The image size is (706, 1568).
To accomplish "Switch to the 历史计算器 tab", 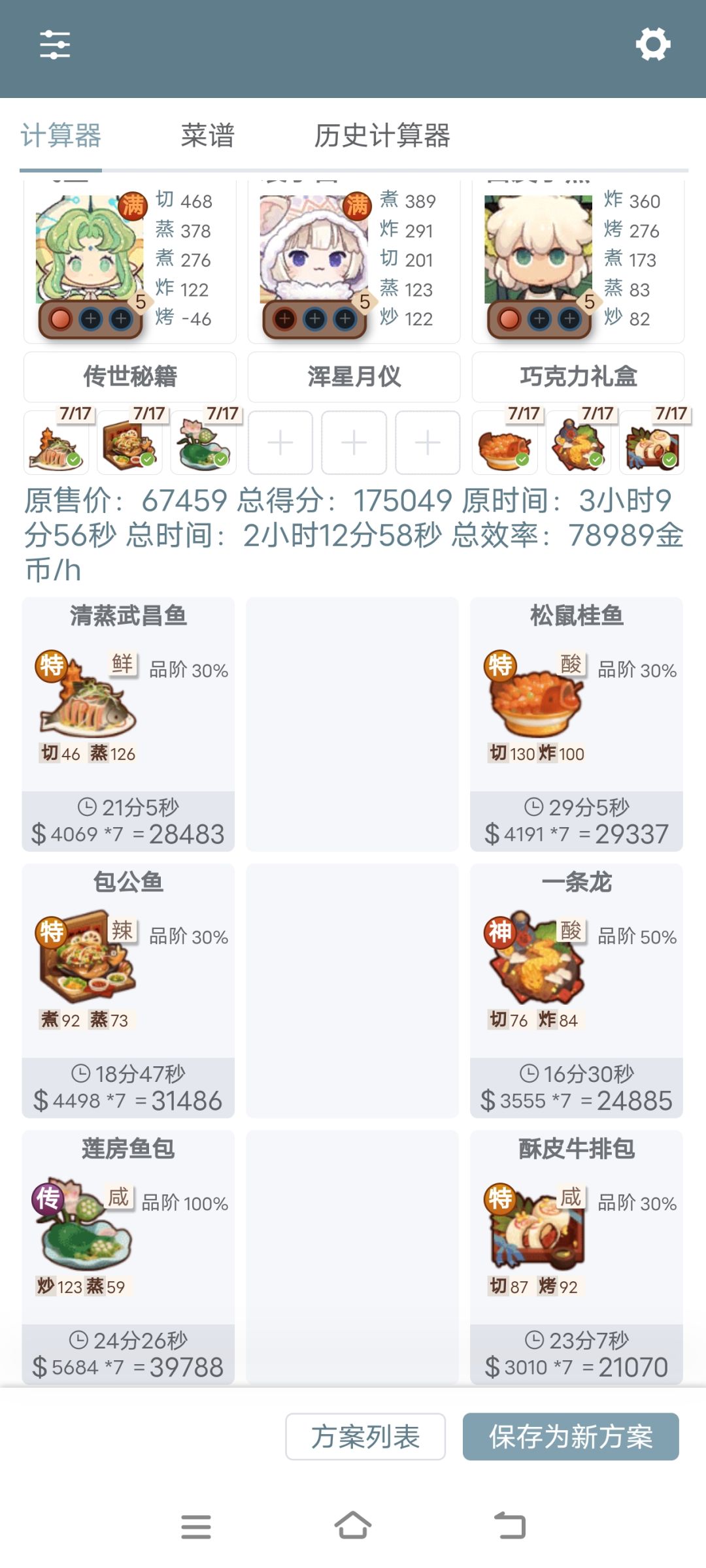I will click(384, 136).
